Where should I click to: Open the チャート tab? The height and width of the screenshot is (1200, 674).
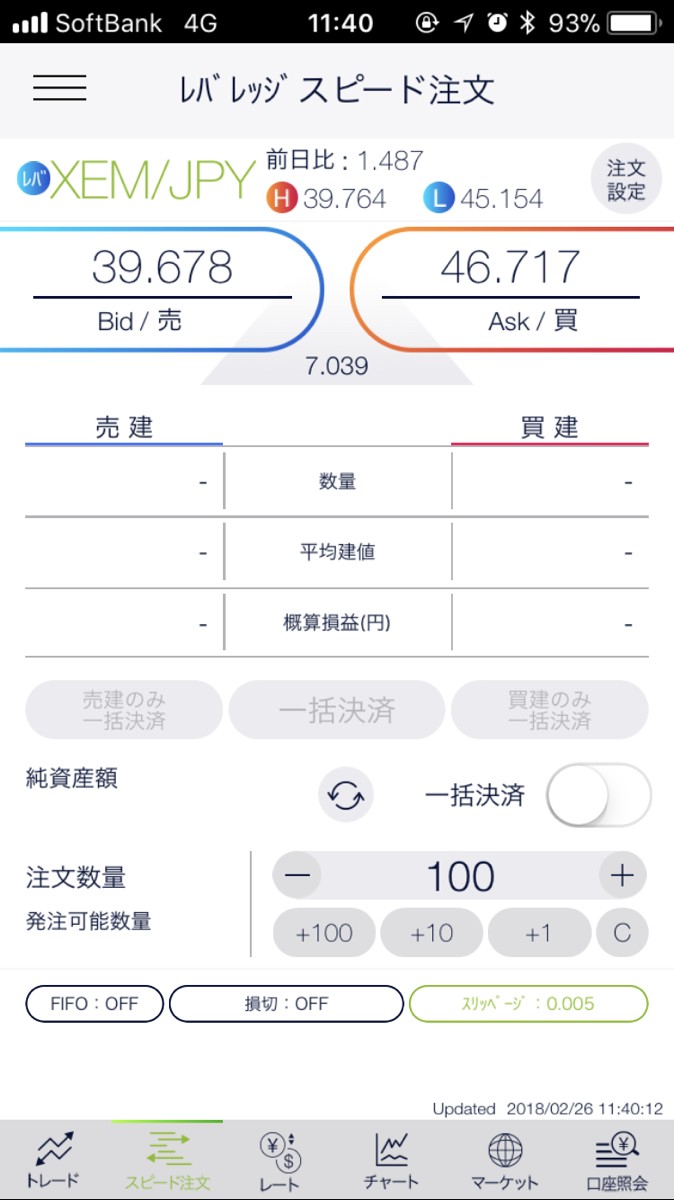point(391,1160)
